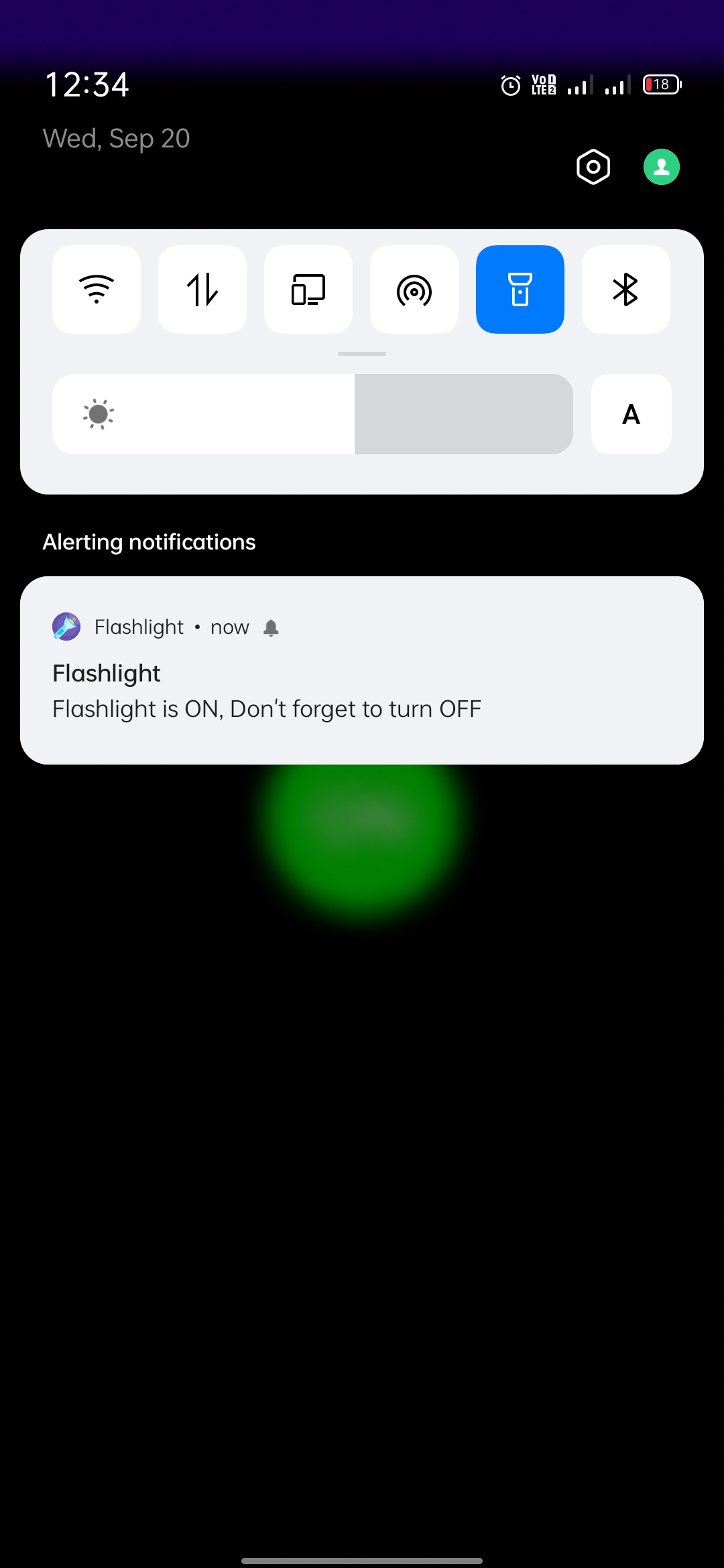The width and height of the screenshot is (724, 1568).
Task: Turn on personal hotspot tile
Action: [414, 289]
